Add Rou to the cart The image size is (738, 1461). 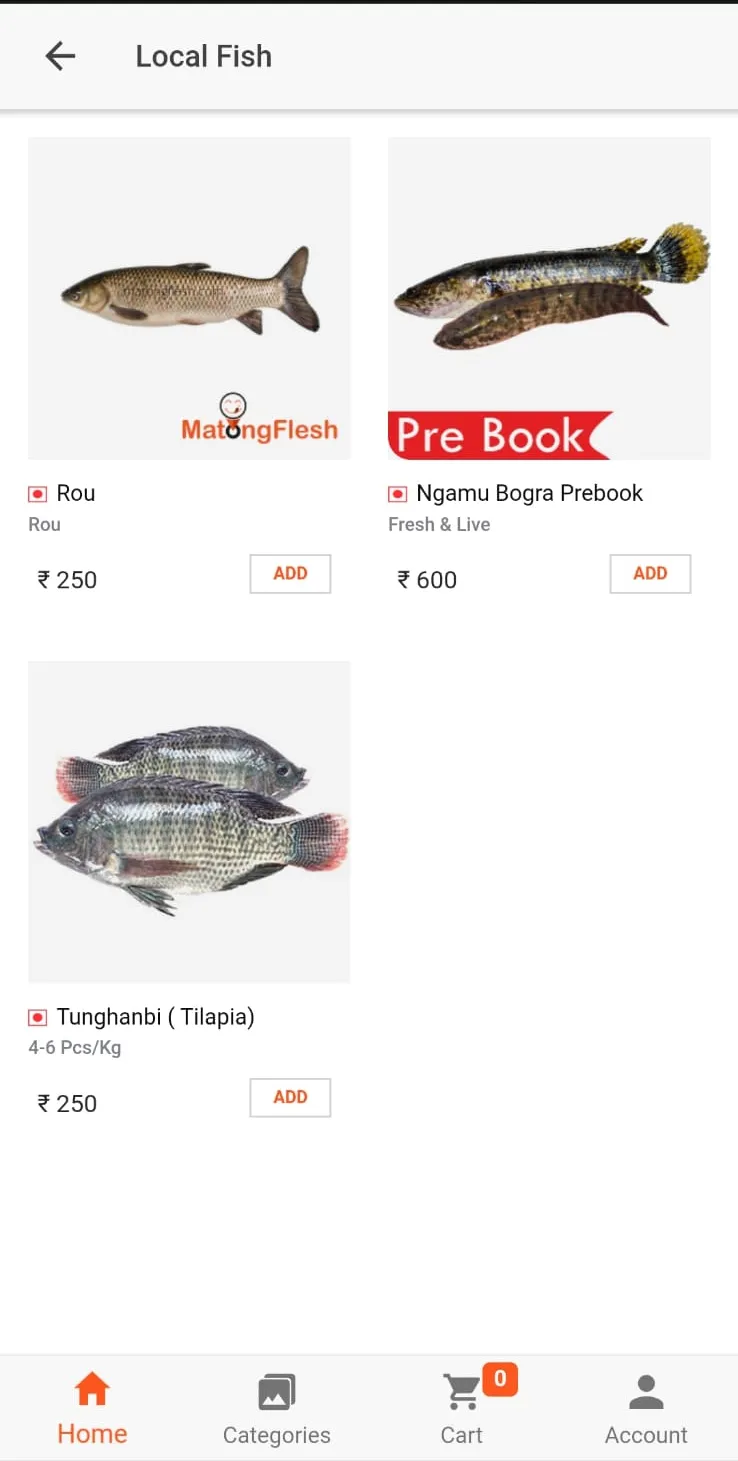(290, 574)
